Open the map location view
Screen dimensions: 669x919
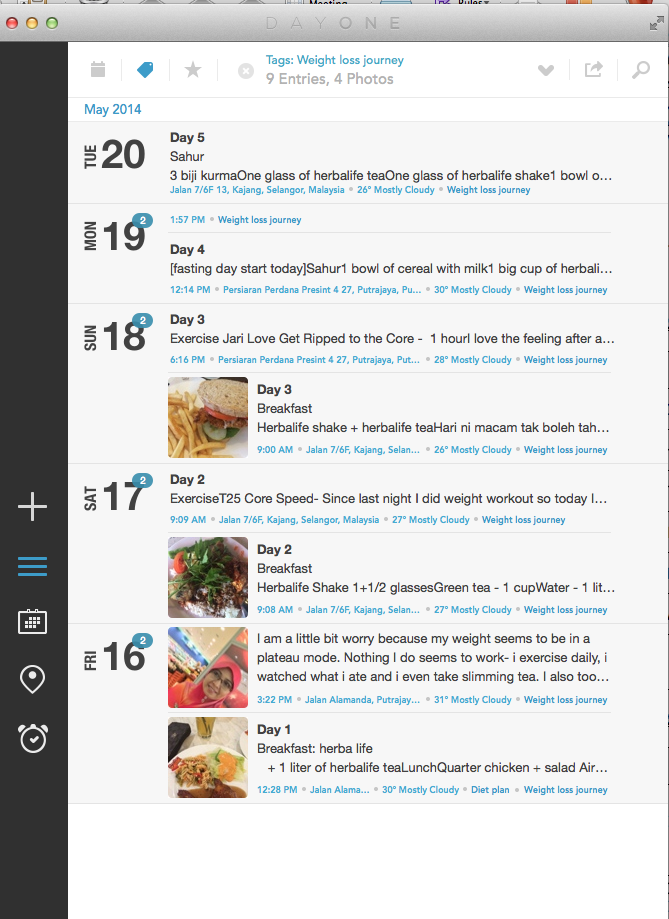click(x=33, y=679)
